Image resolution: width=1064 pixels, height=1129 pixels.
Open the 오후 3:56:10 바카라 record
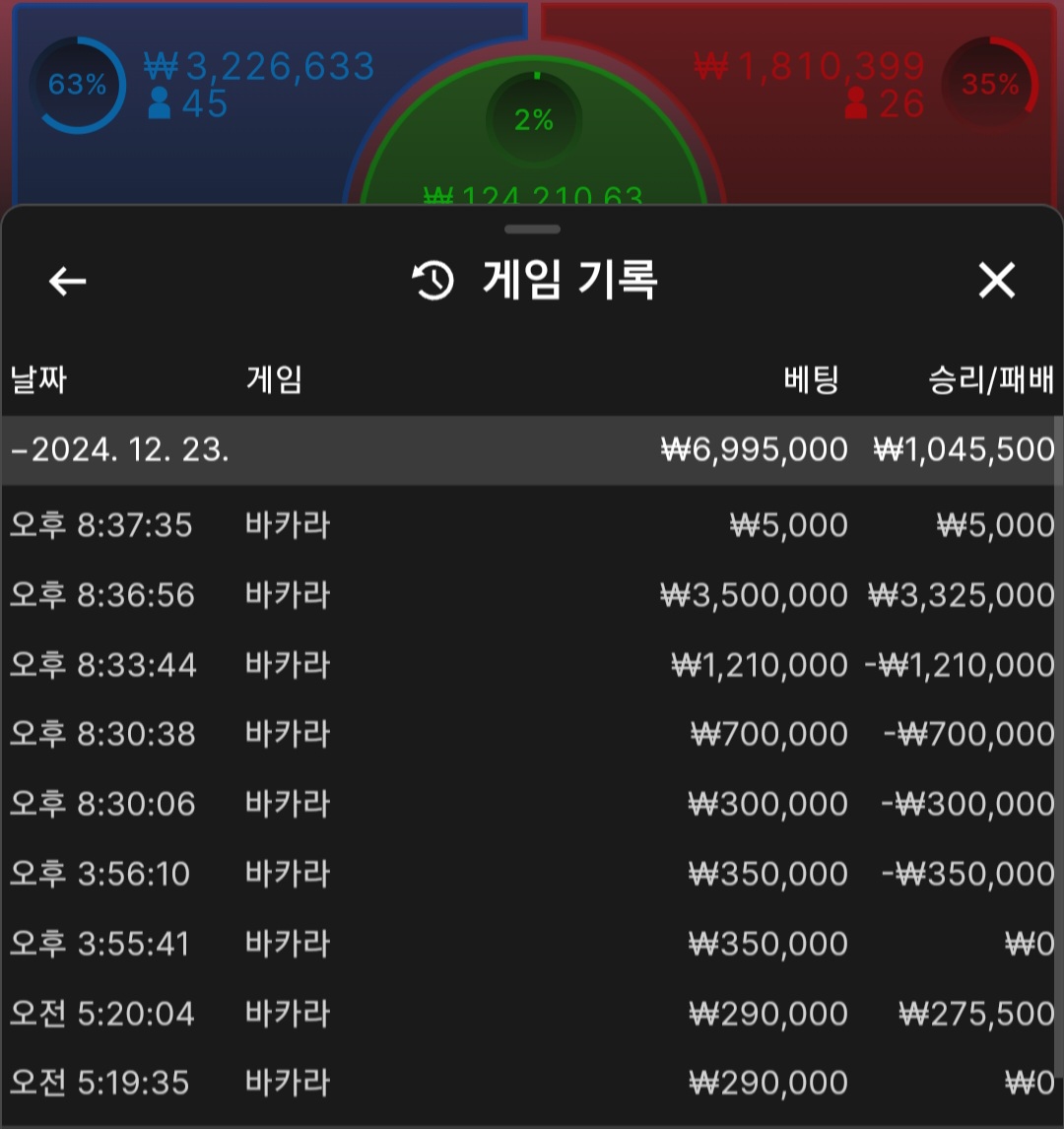pyautogui.click(x=532, y=874)
